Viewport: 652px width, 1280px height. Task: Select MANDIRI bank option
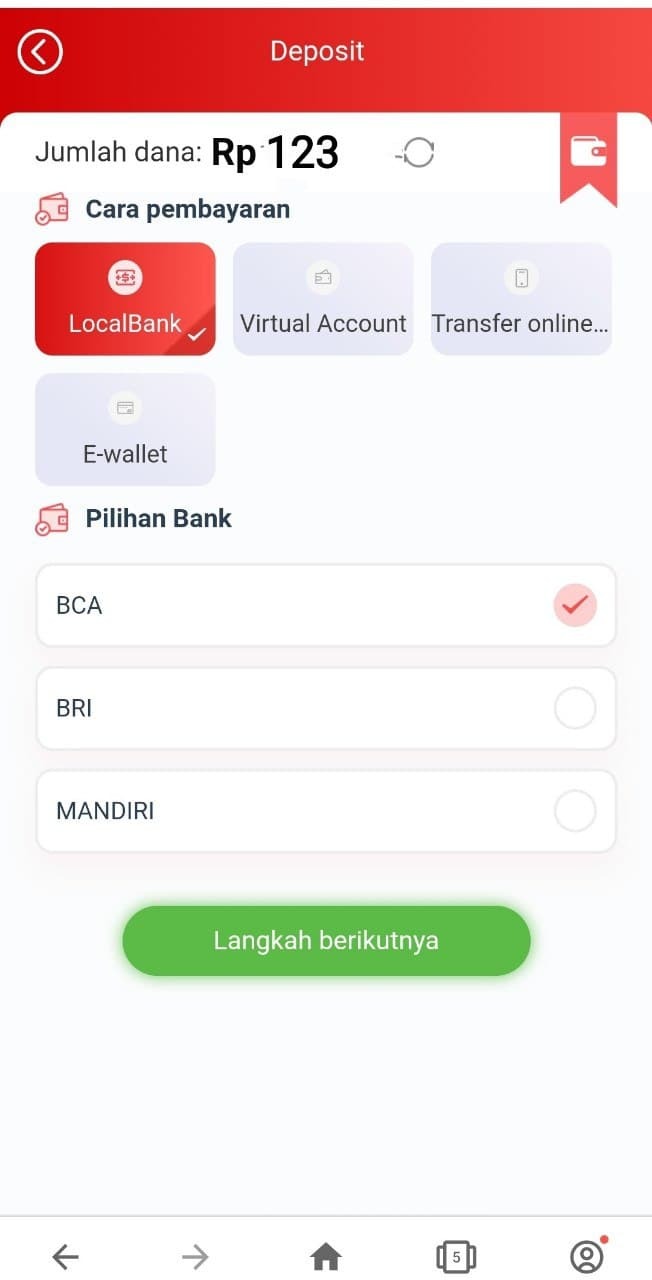click(326, 811)
